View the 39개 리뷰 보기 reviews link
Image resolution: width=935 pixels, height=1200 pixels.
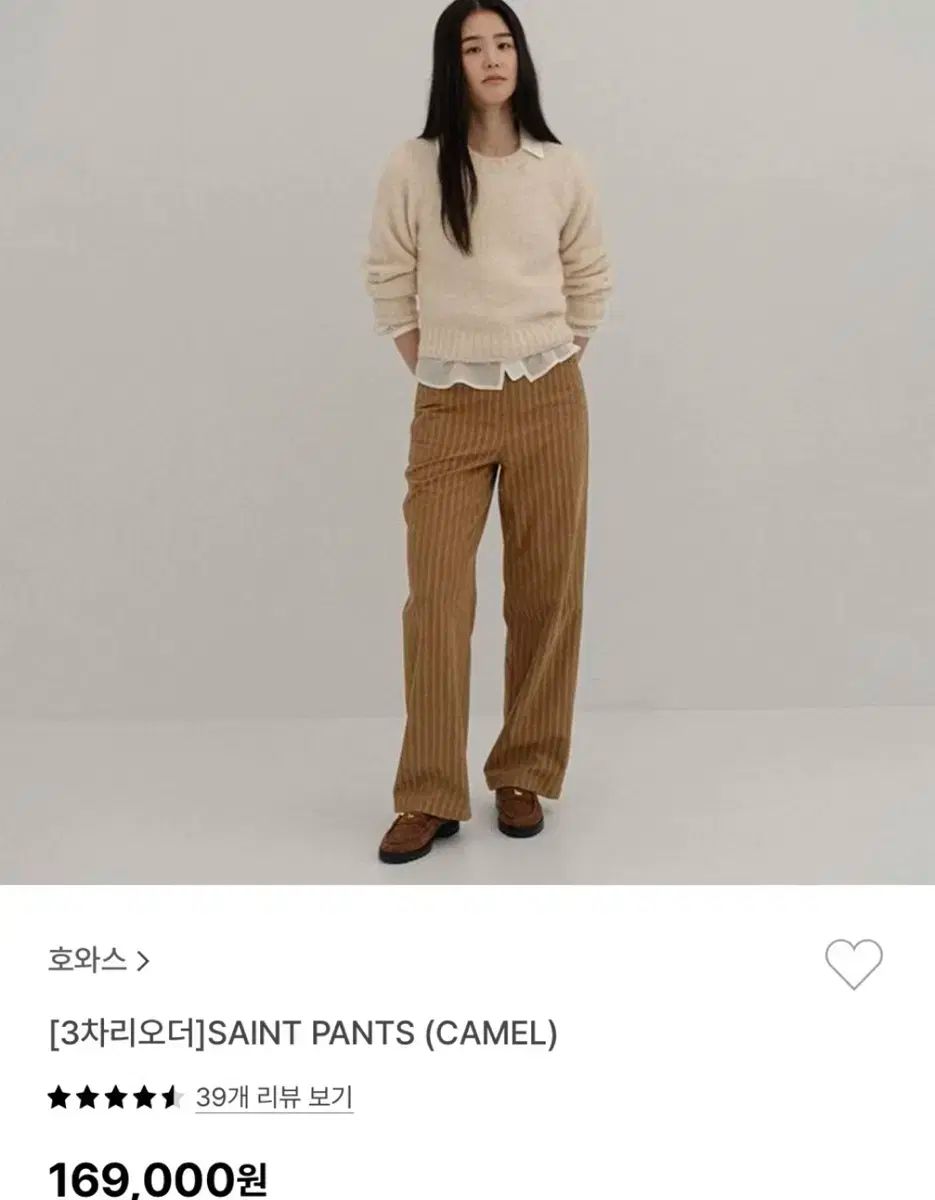pyautogui.click(x=274, y=1099)
